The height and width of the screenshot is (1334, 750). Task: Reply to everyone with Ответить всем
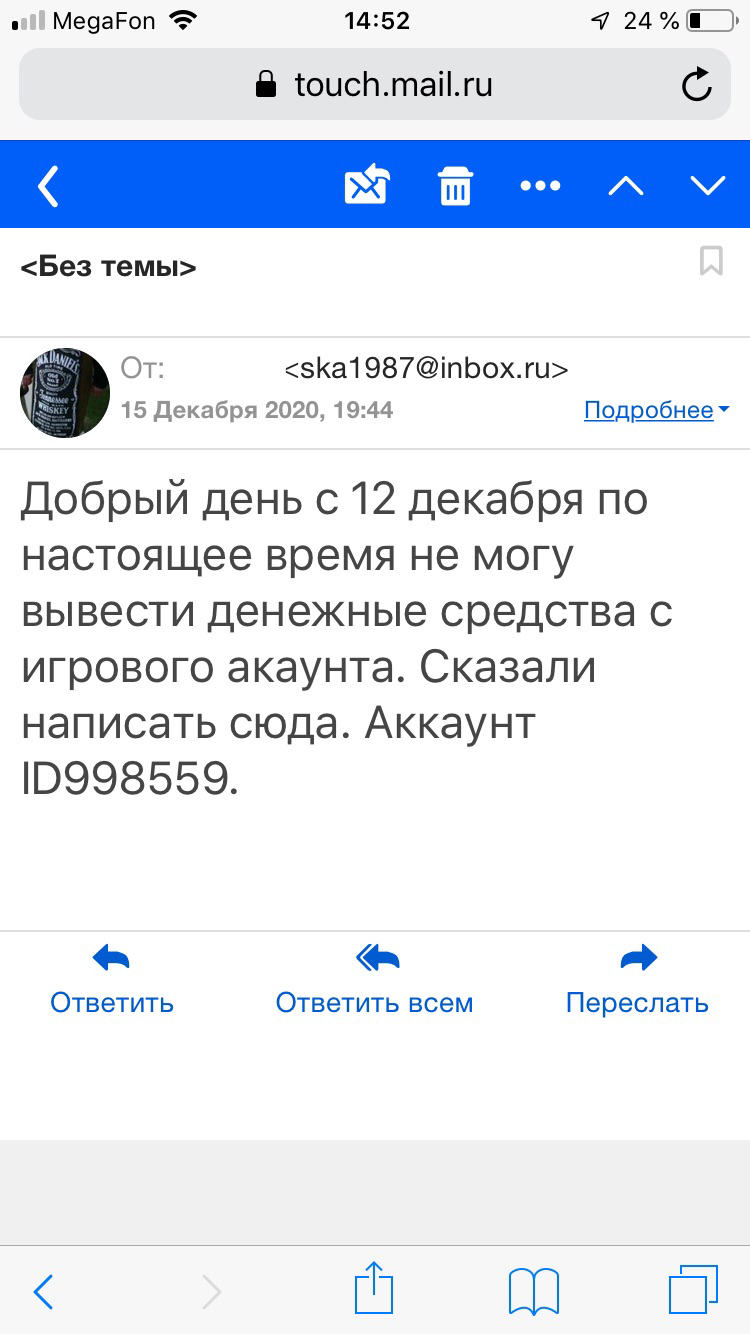pos(375,980)
